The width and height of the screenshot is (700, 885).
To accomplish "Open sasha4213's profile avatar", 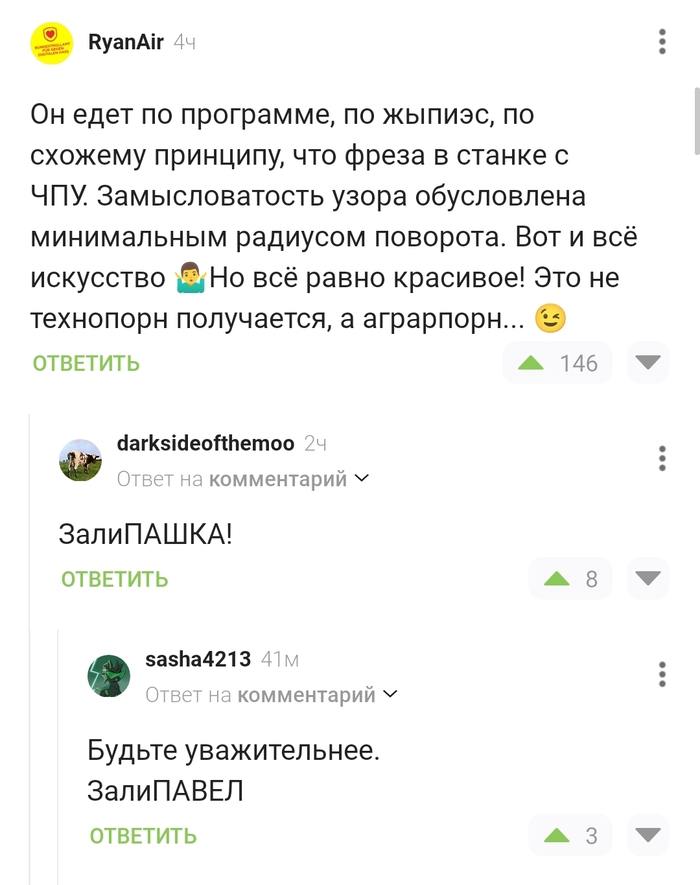I will pos(109,676).
